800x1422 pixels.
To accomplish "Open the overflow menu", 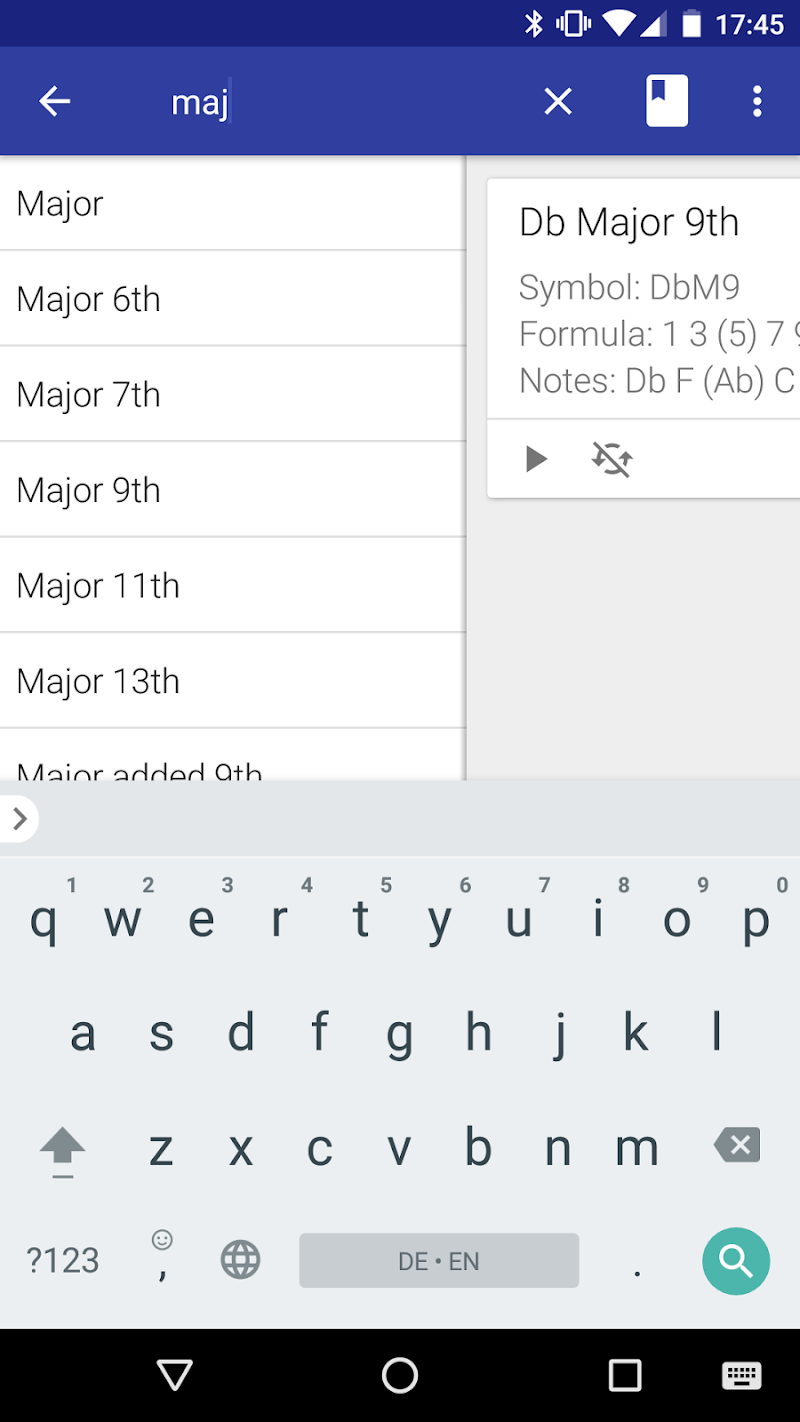I will pyautogui.click(x=757, y=101).
